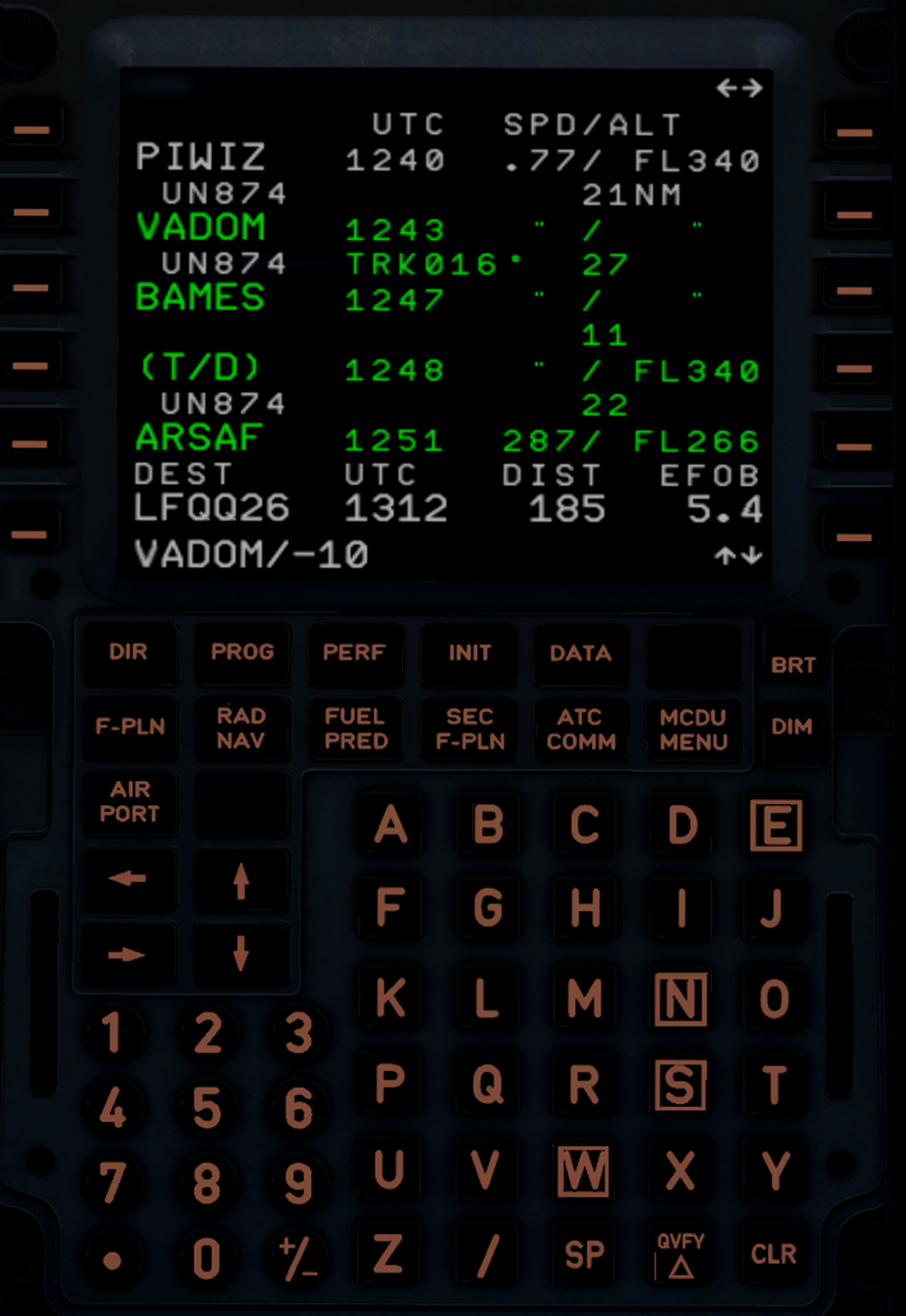Dim the display with DIM key

pyautogui.click(x=791, y=727)
